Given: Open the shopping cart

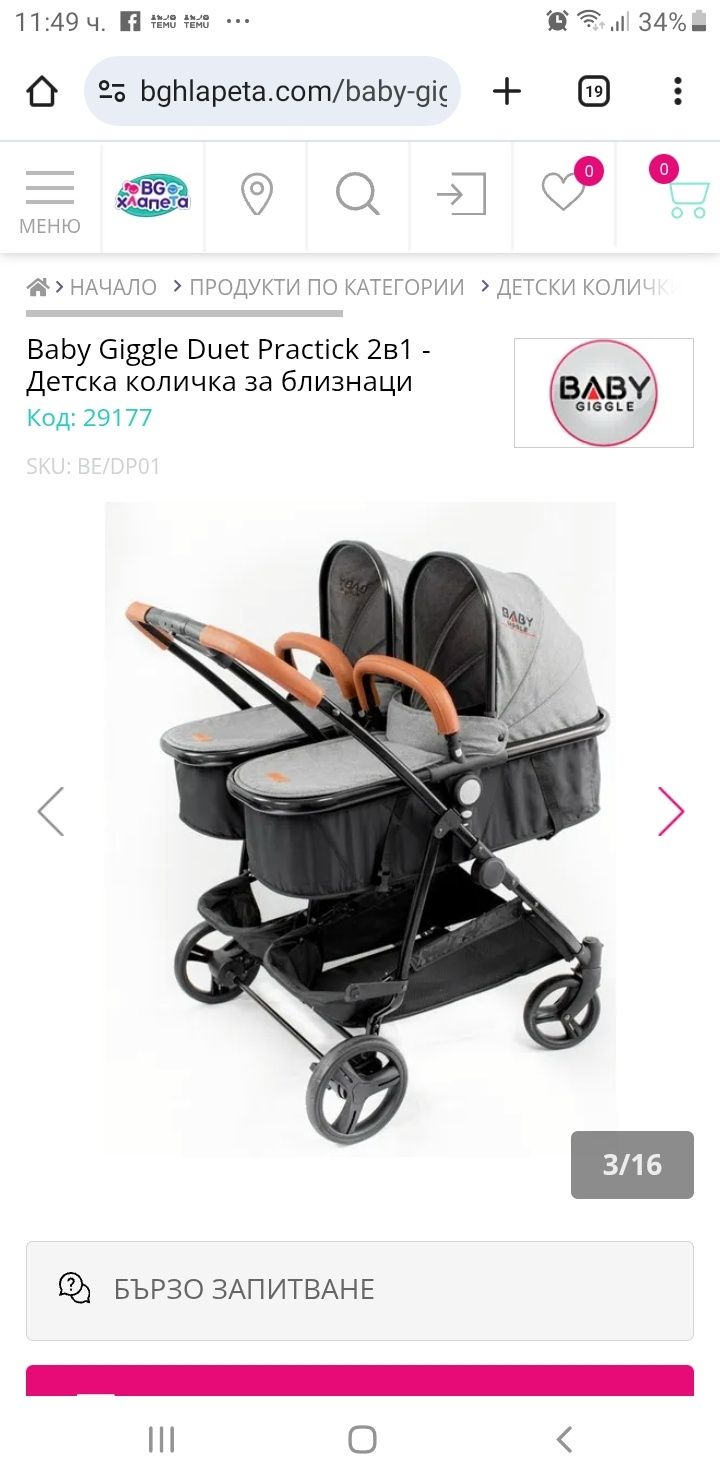Looking at the screenshot, I should pyautogui.click(x=685, y=196).
